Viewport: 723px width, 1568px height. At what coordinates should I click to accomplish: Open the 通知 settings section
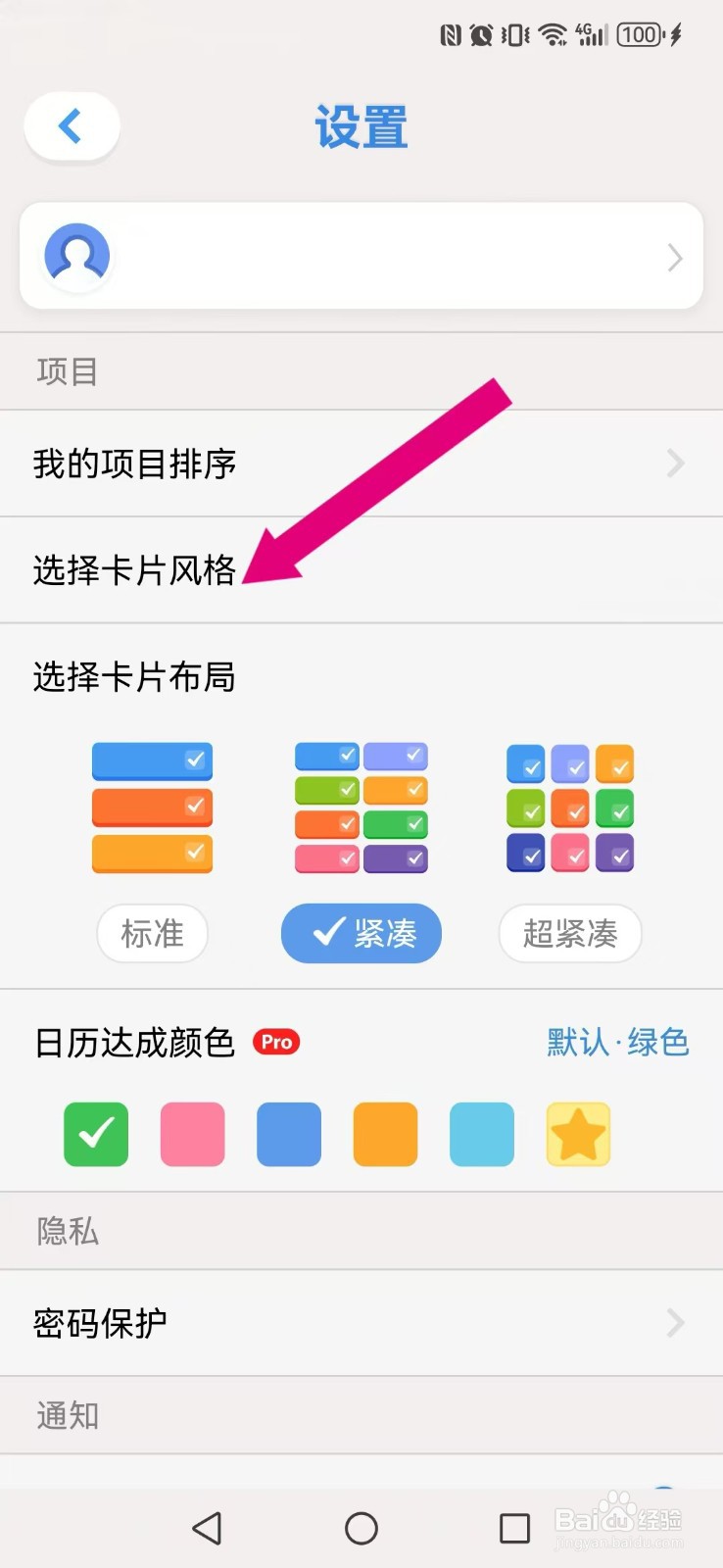pos(65,1415)
